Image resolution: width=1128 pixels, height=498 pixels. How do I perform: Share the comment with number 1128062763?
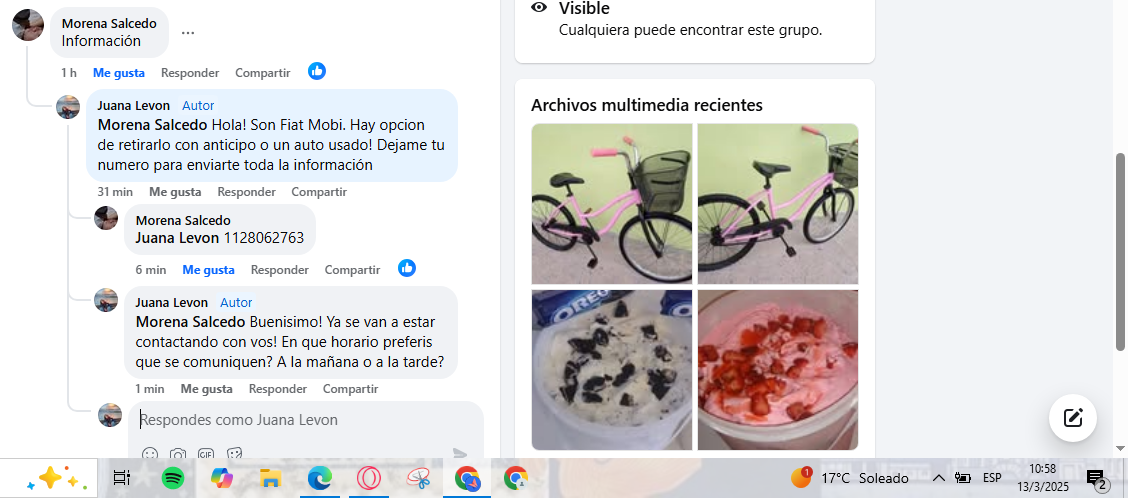tap(352, 270)
